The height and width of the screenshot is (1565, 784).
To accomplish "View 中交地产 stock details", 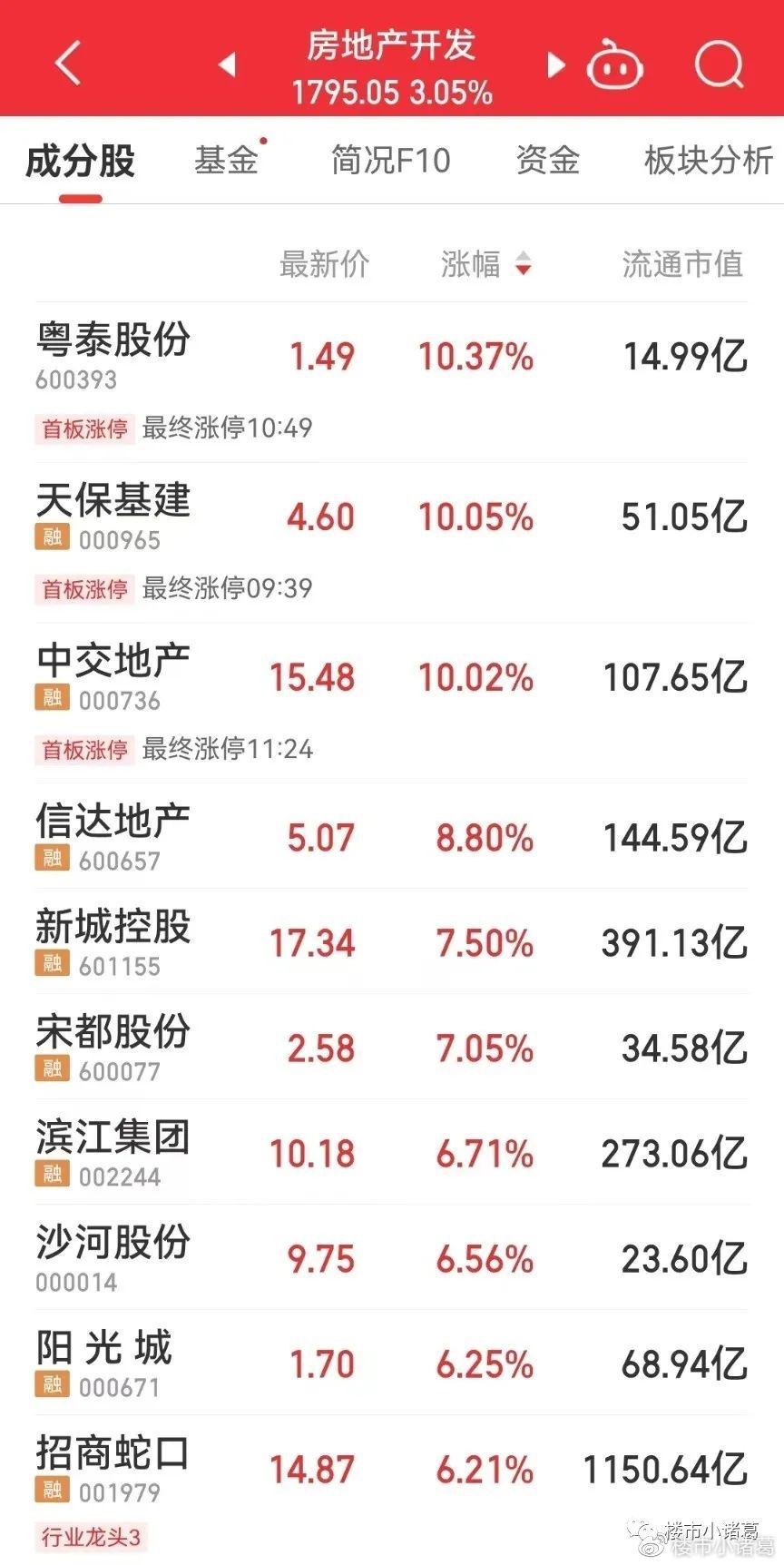I will (392, 704).
